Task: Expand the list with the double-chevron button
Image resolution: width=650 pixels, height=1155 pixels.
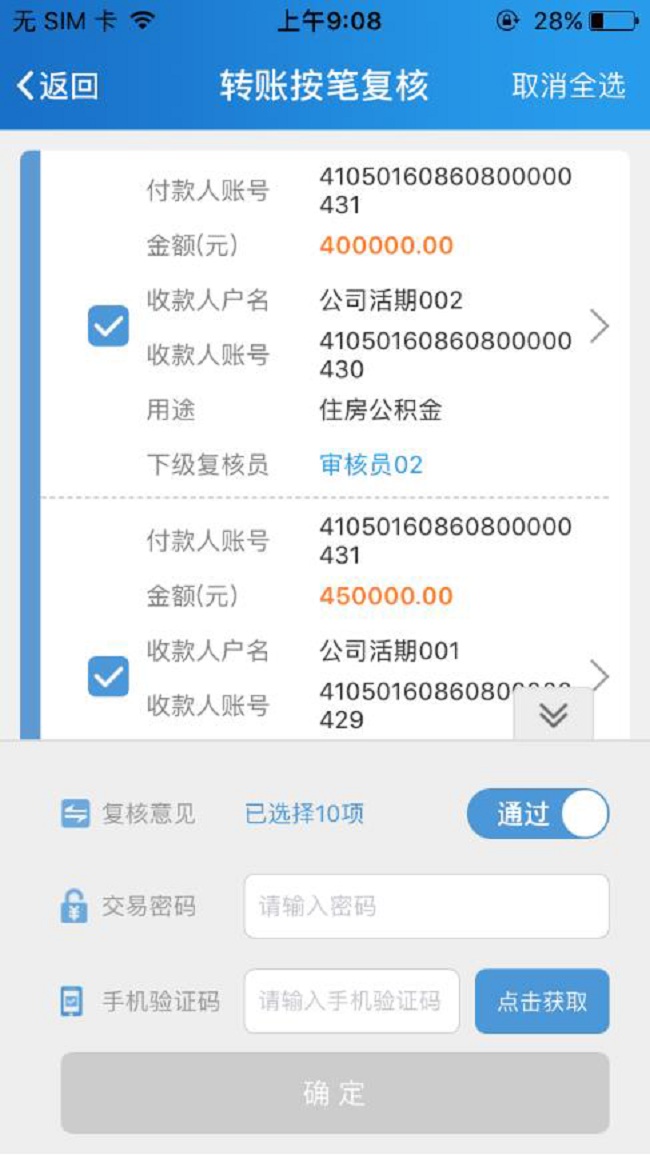Action: (553, 714)
